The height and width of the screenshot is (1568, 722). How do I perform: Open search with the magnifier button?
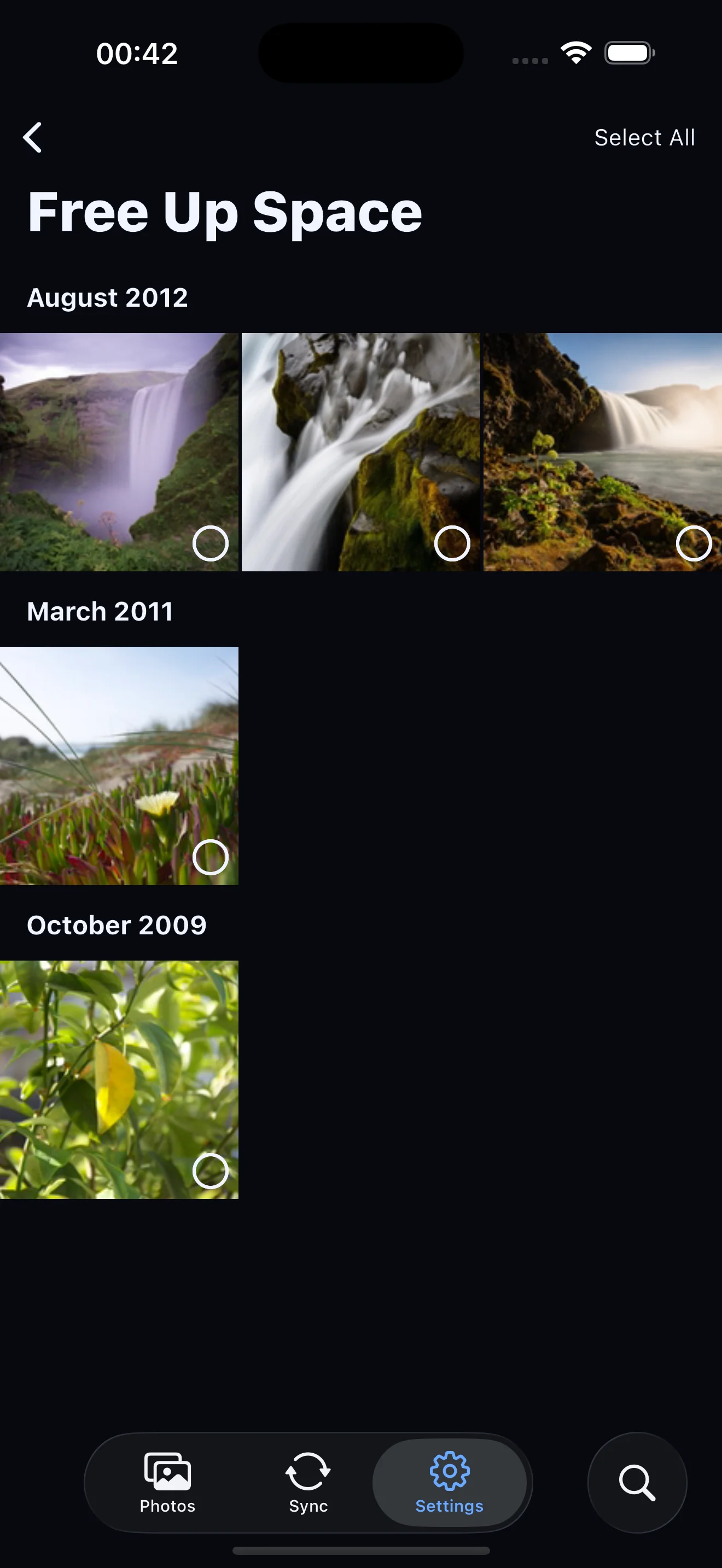[x=637, y=1483]
